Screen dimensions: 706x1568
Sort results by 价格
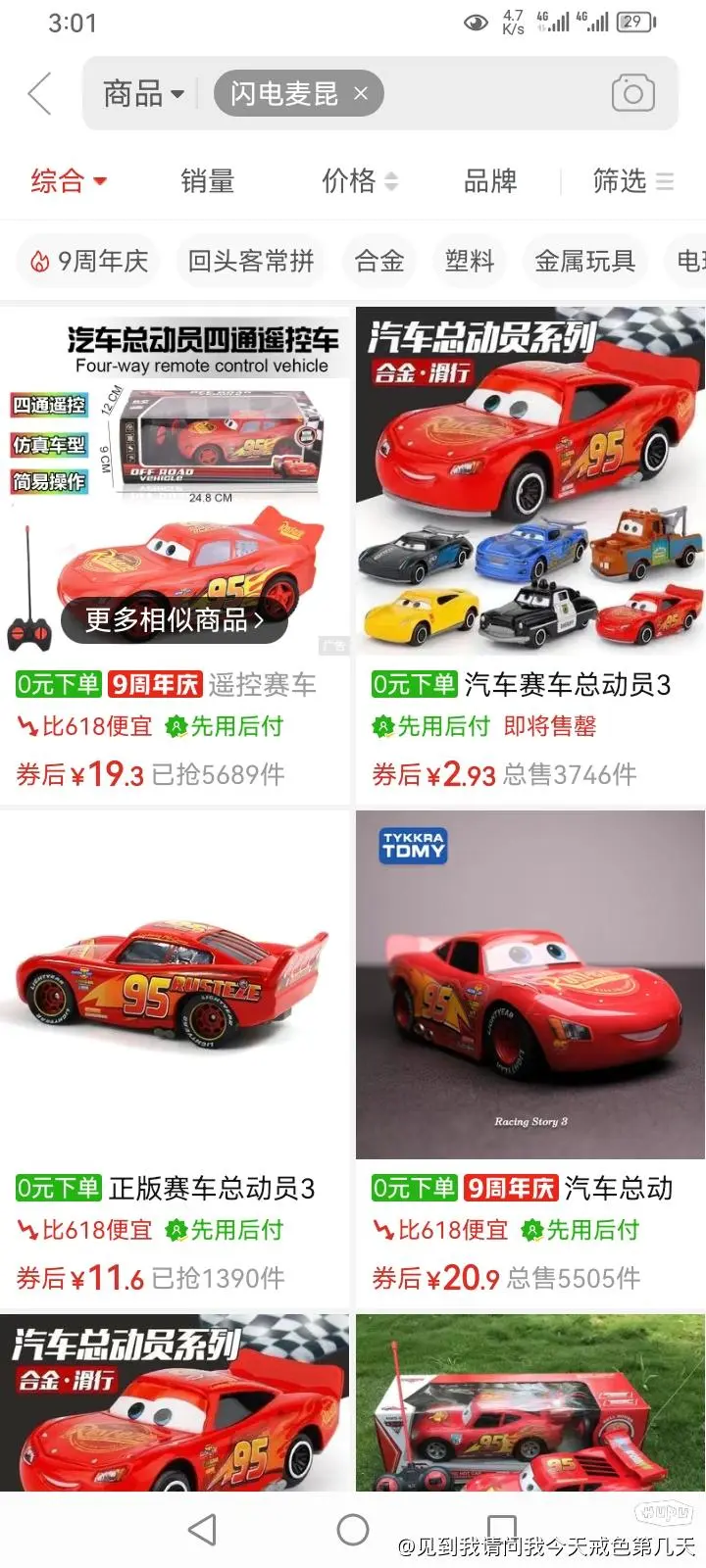pyautogui.click(x=359, y=181)
